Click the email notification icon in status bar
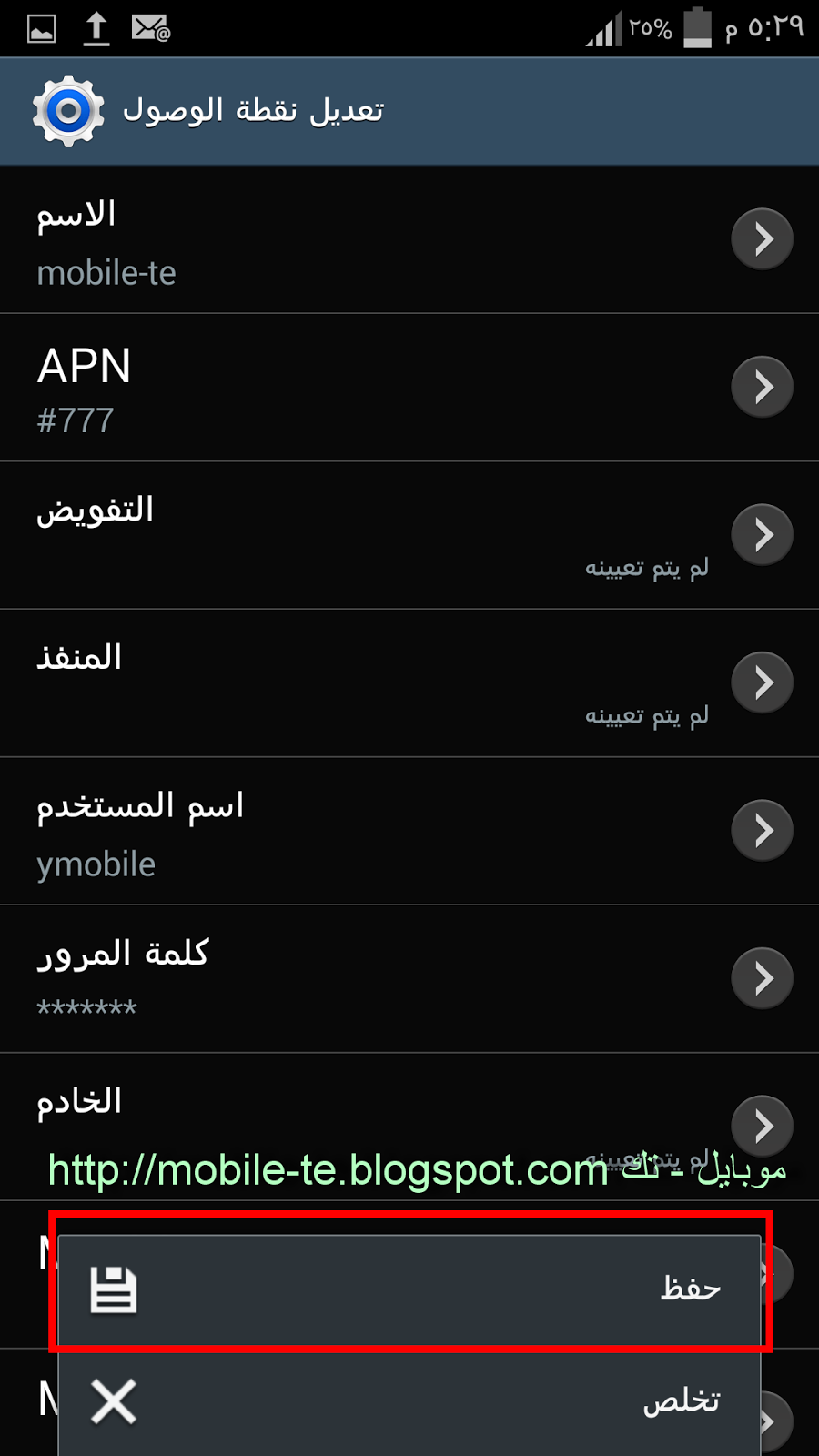The width and height of the screenshot is (819, 1456). (151, 27)
